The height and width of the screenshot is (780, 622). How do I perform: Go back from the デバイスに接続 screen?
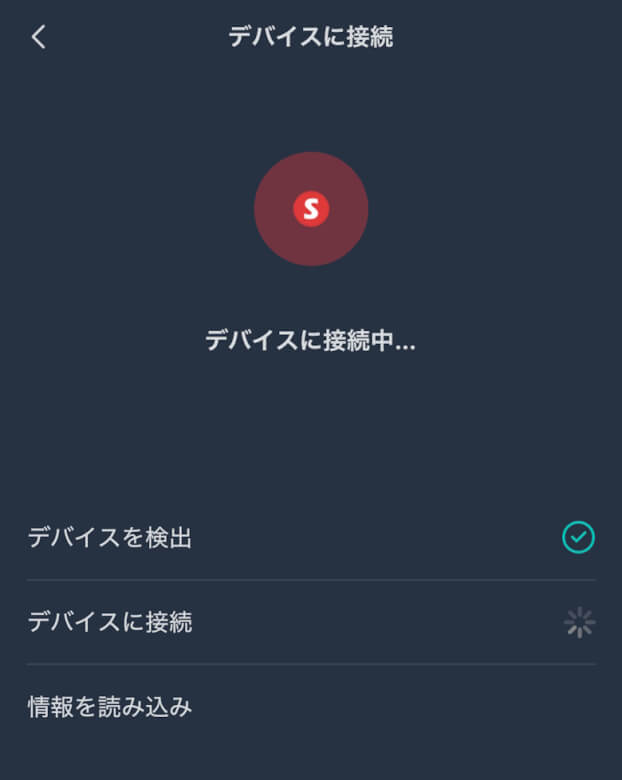39,38
